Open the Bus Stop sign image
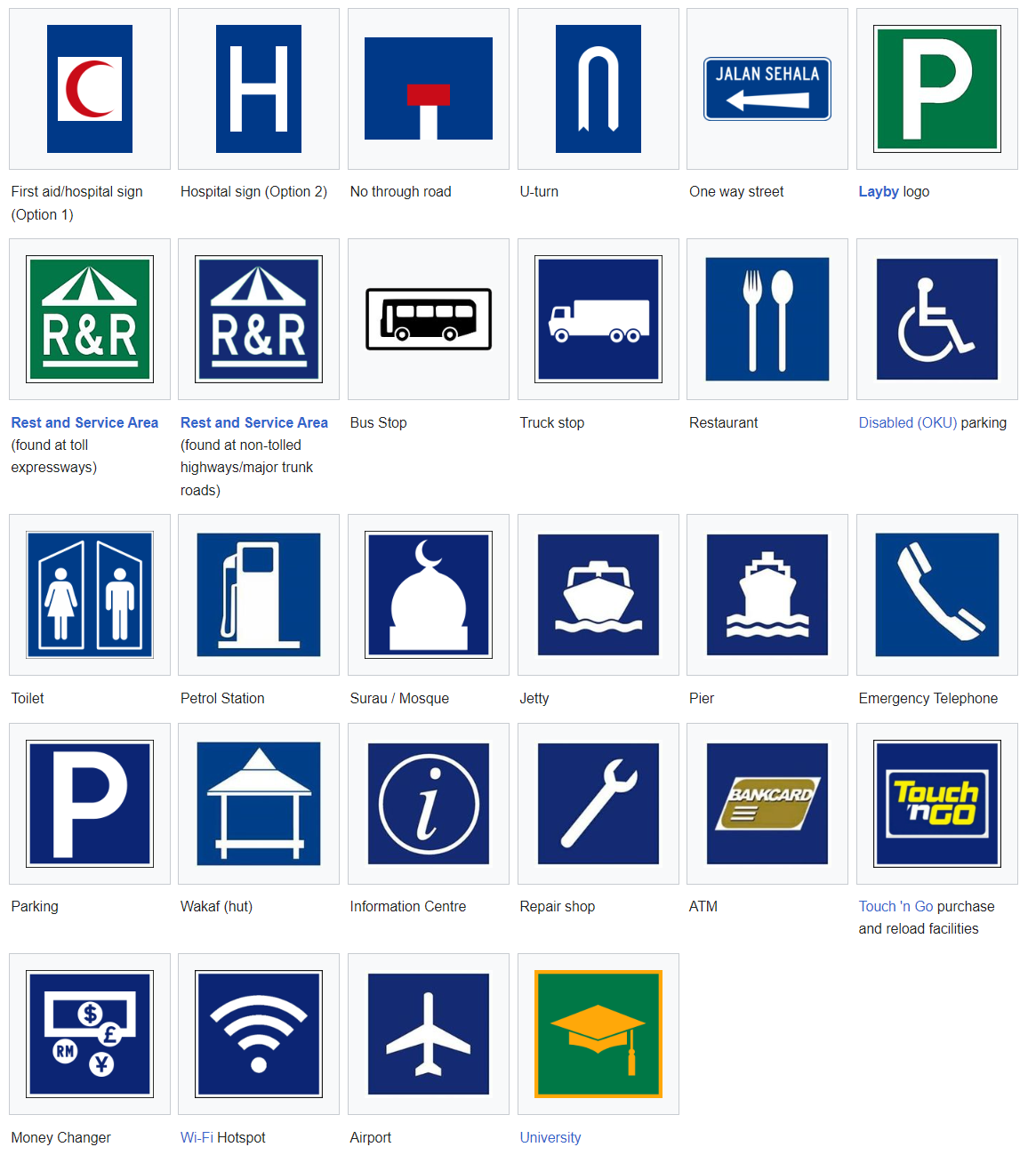This screenshot has height=1155, width=1036. (429, 319)
